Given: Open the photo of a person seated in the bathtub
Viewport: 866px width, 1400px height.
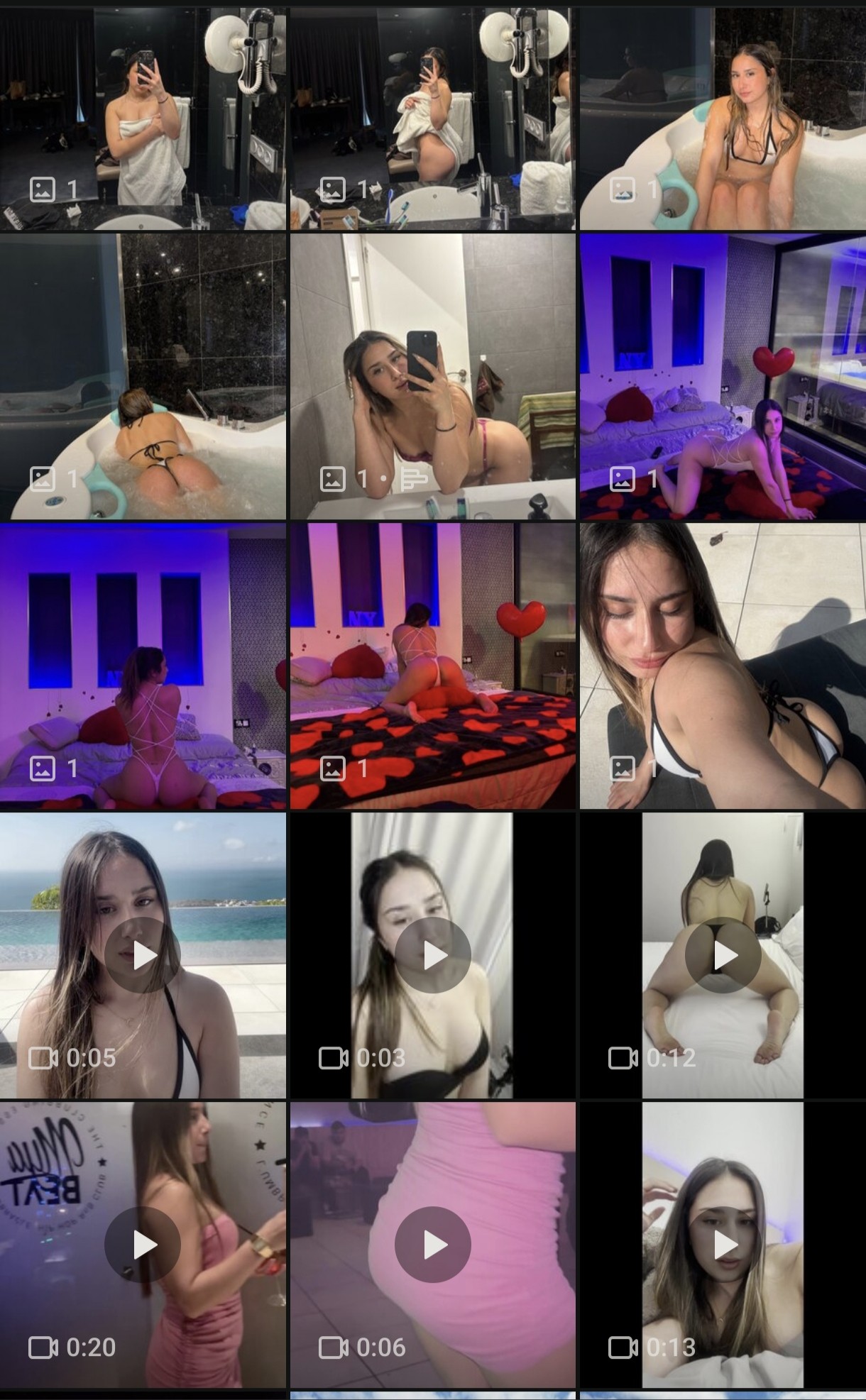Looking at the screenshot, I should click(x=723, y=119).
